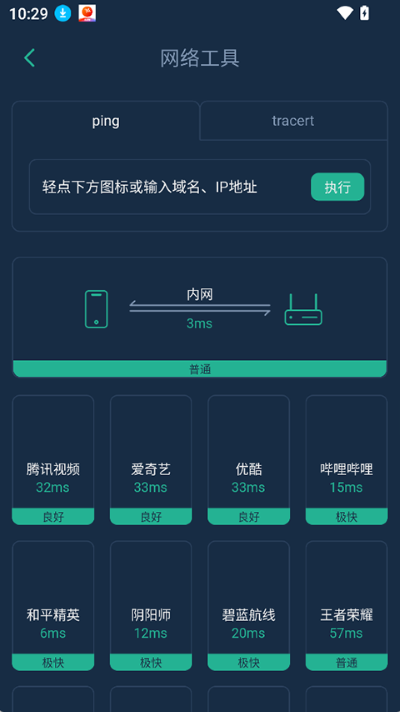Screen dimensions: 400x712
Task: Select the ping tab
Action: tap(106, 121)
